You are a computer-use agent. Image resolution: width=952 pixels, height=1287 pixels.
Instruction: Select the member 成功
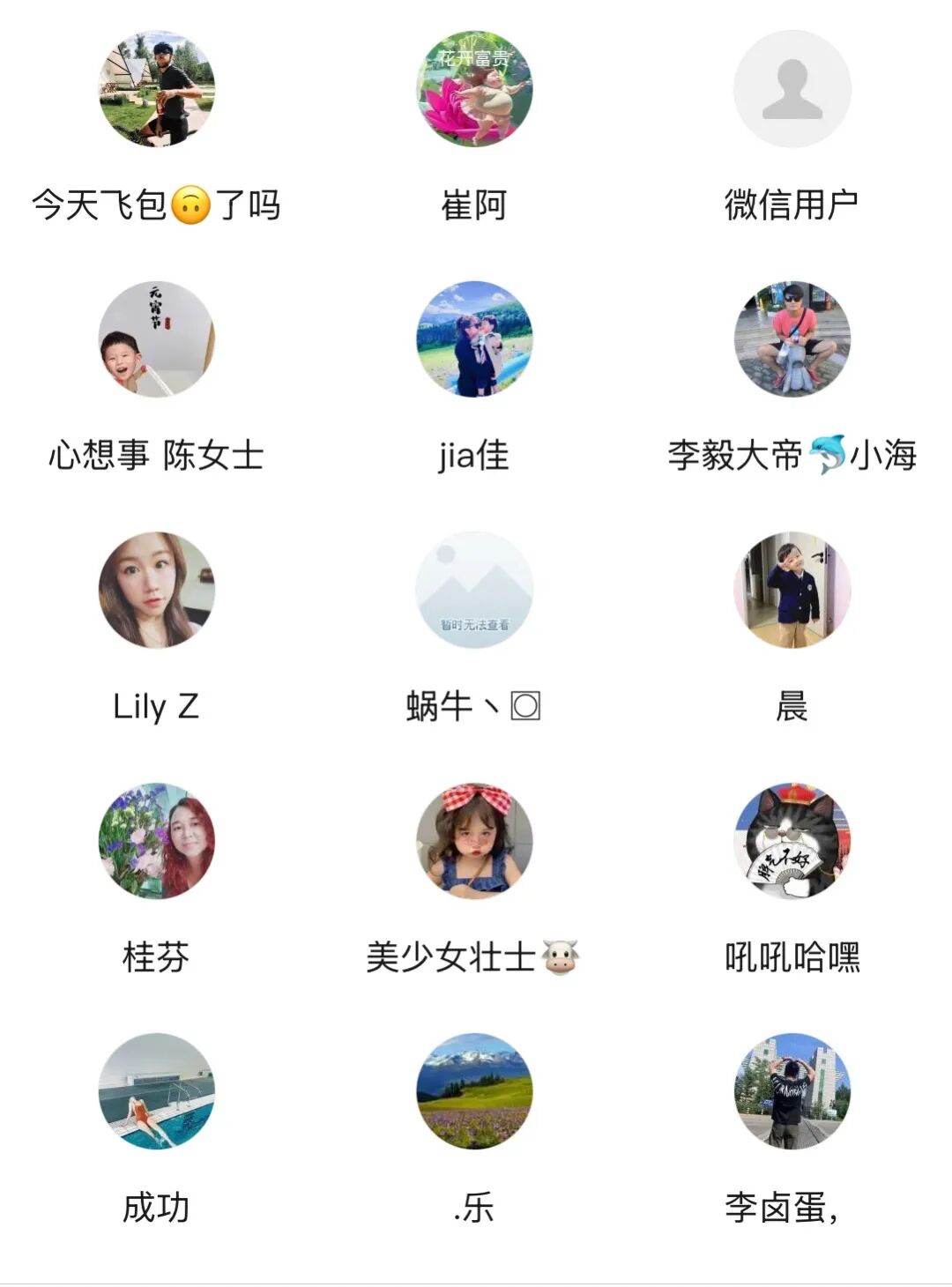click(x=156, y=1090)
